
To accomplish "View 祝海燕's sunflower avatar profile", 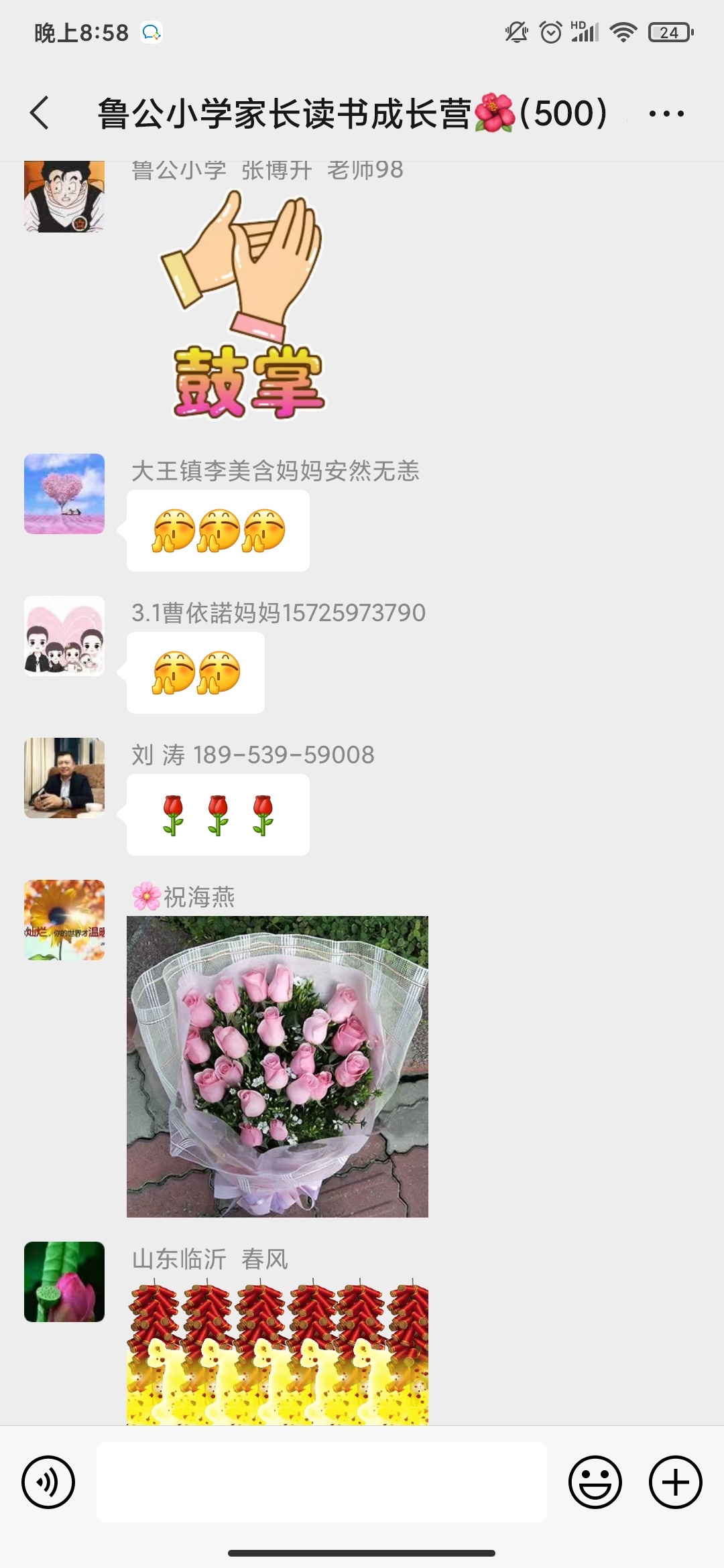I will pos(64,920).
